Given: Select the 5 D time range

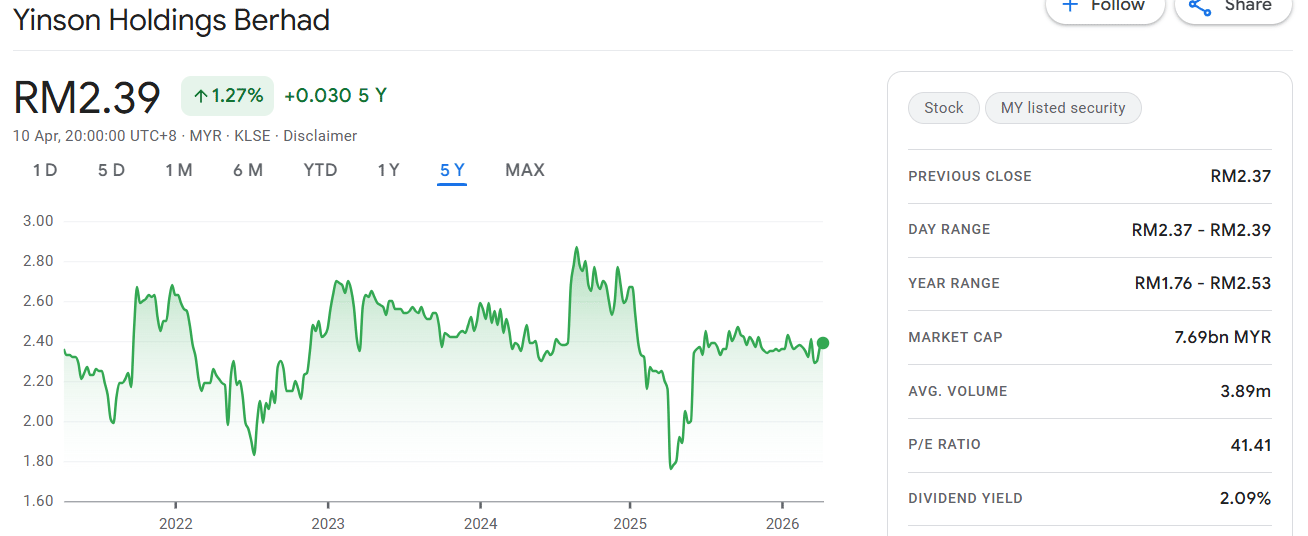Looking at the screenshot, I should point(111,170).
